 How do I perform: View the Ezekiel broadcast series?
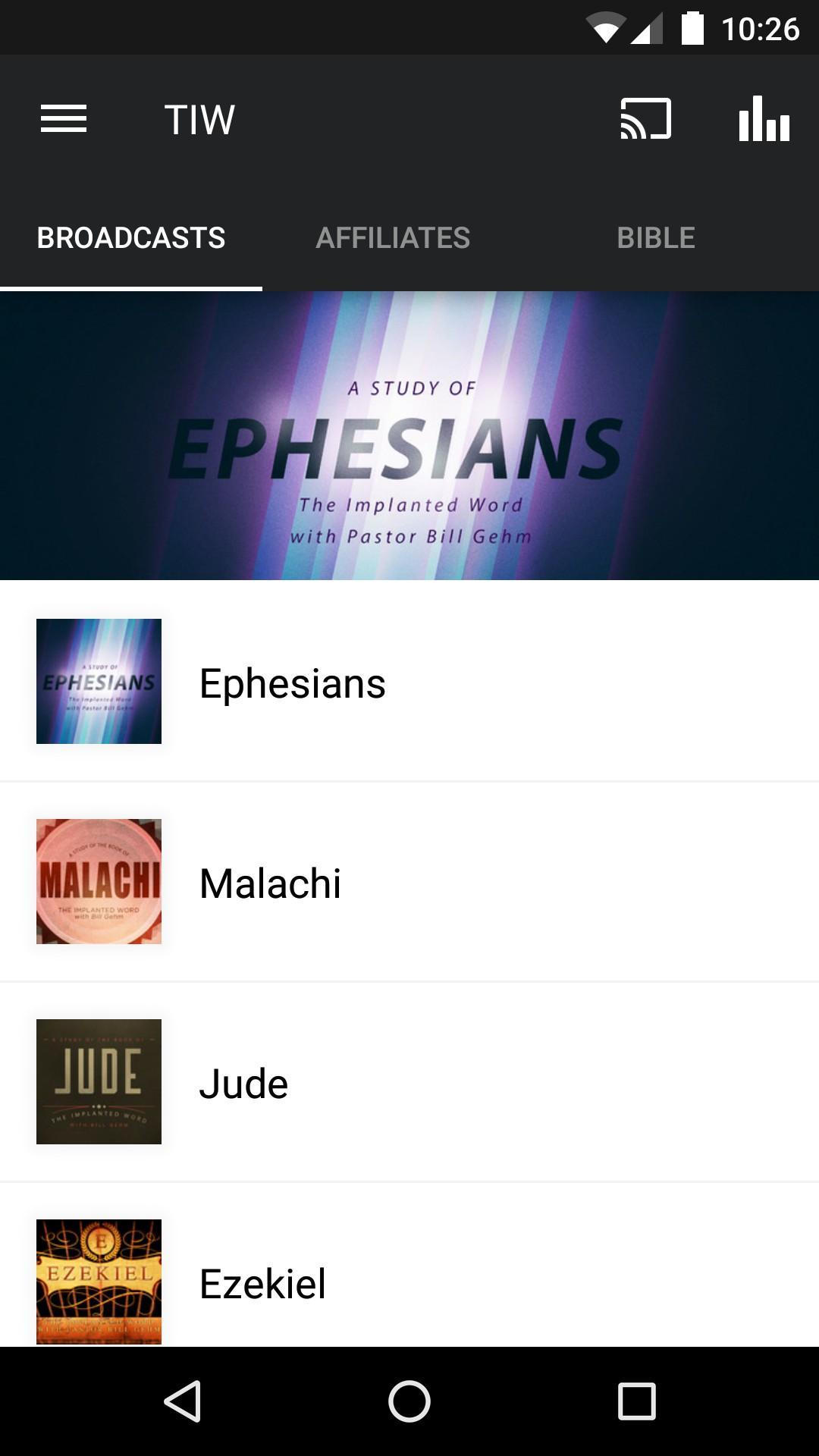pos(409,1282)
